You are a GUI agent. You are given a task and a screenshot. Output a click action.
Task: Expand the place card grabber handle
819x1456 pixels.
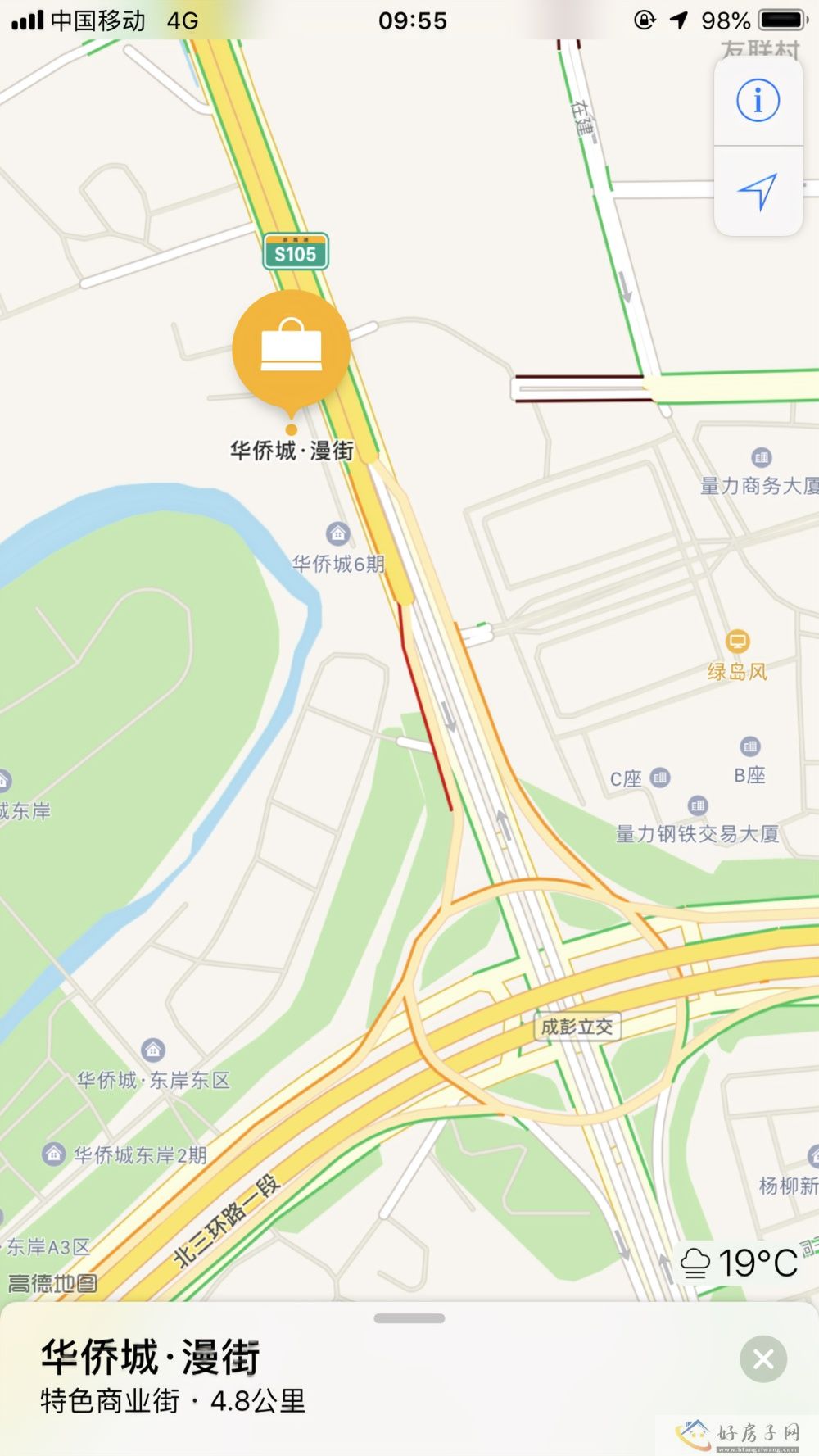(409, 1318)
